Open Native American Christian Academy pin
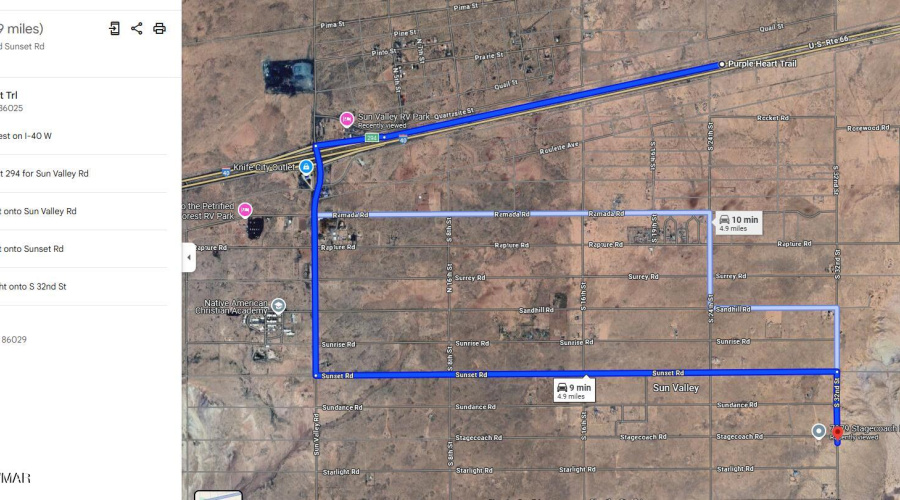The height and width of the screenshot is (500, 900). (x=278, y=305)
